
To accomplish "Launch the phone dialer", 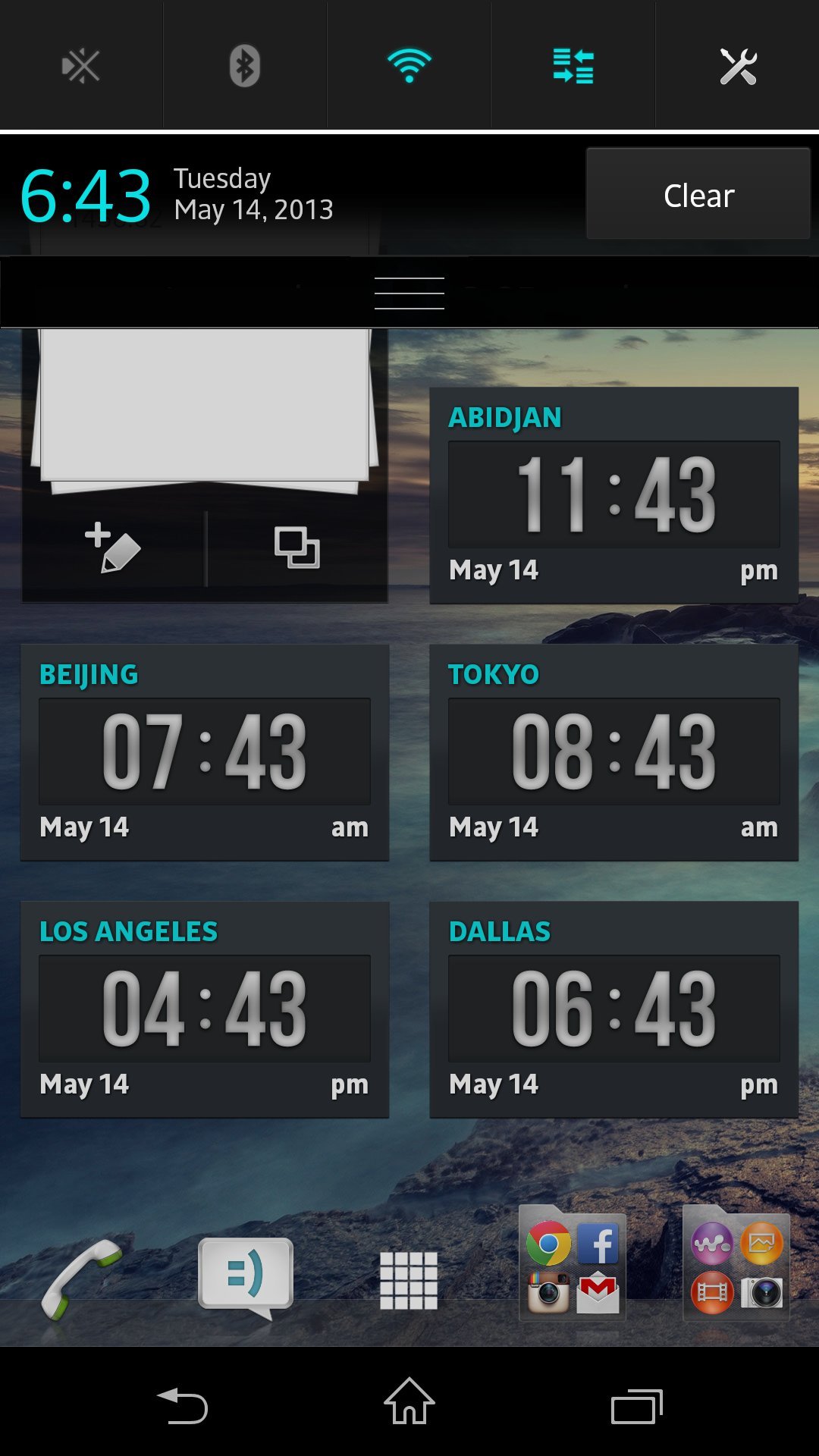I will [x=81, y=1280].
